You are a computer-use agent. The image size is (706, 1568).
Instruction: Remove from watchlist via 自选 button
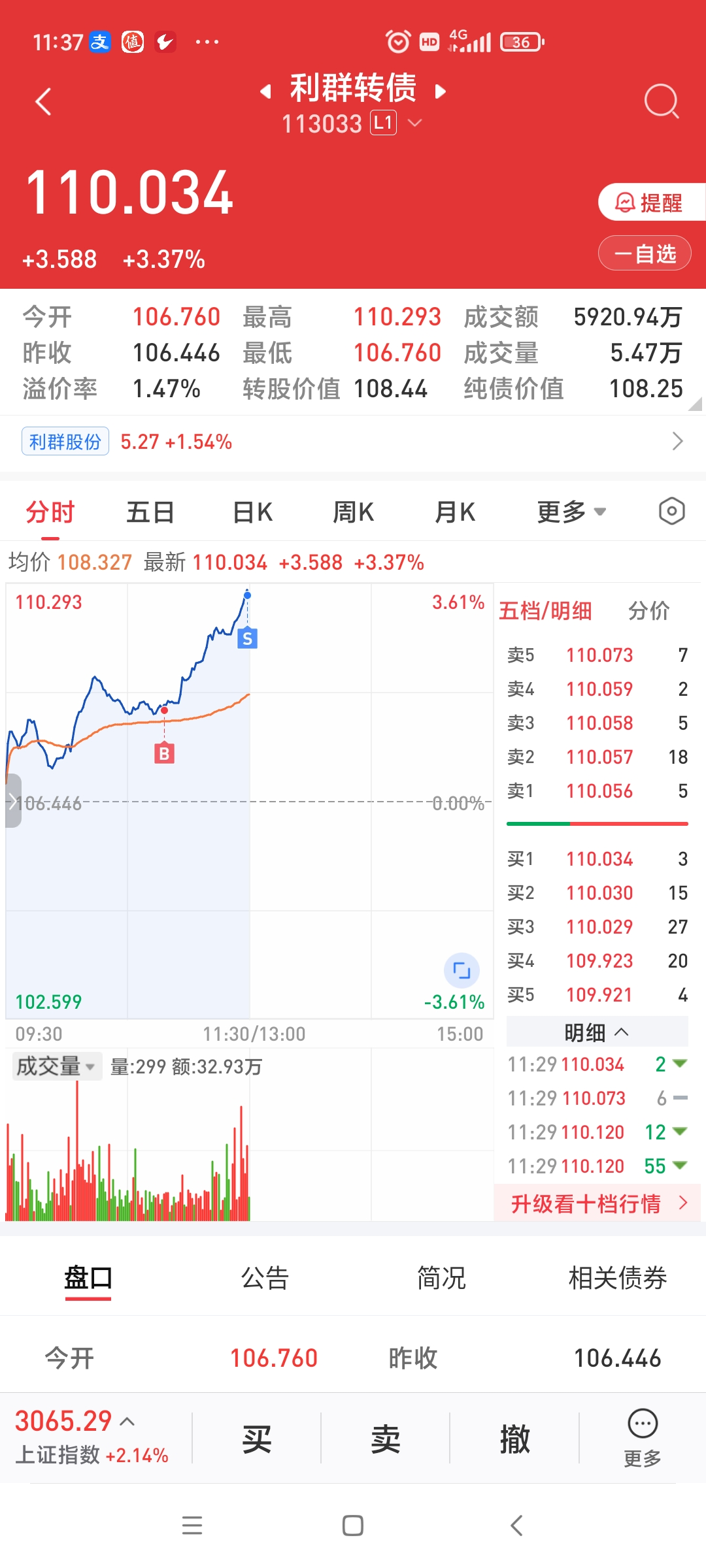(645, 253)
